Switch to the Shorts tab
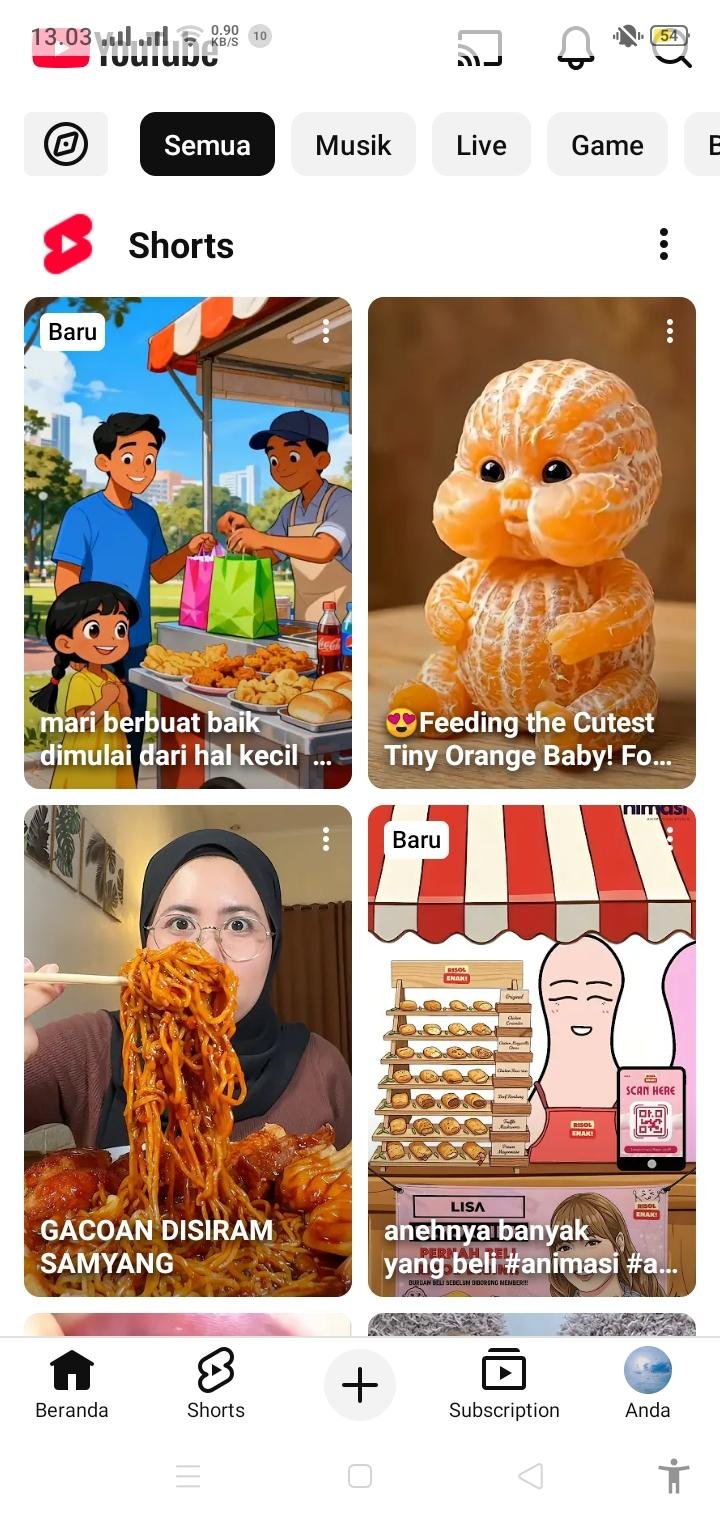Image resolution: width=720 pixels, height=1520 pixels. tap(216, 1384)
